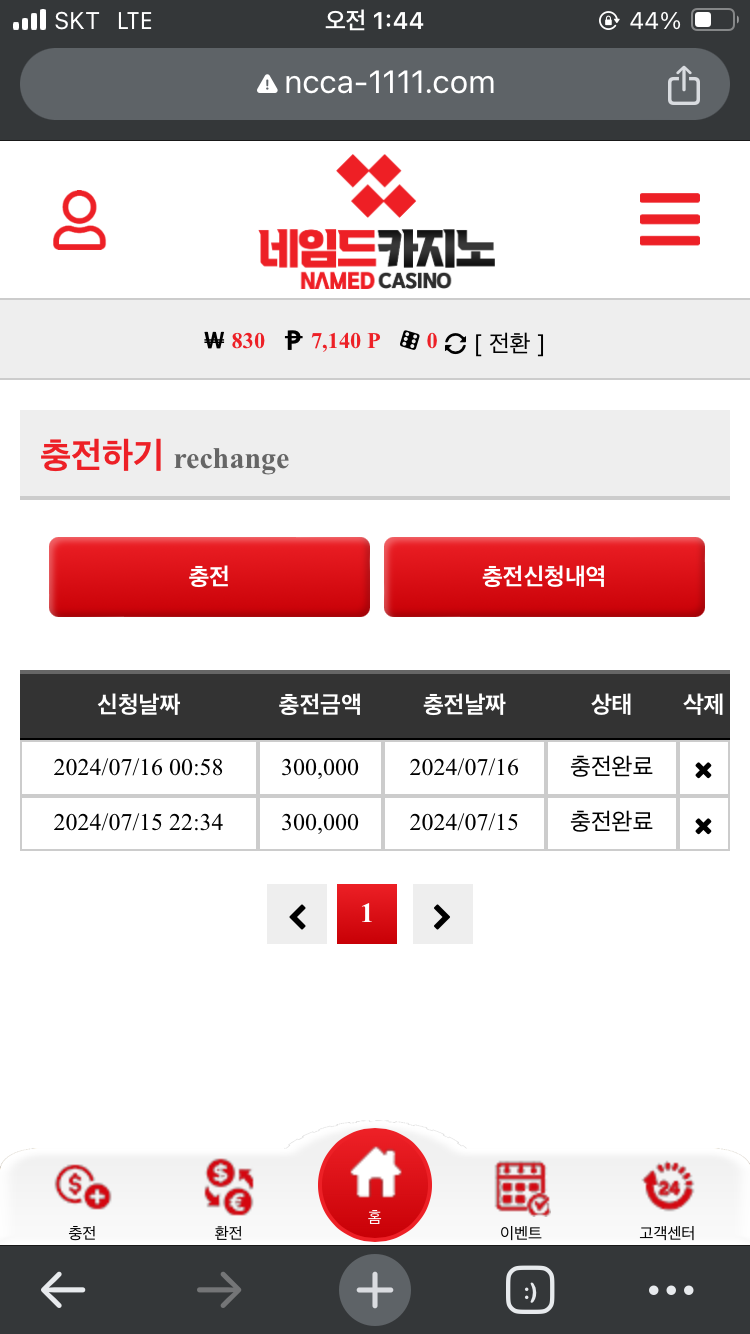Tap the ncca-1111.com address bar
The width and height of the screenshot is (750, 1334).
pyautogui.click(x=375, y=83)
